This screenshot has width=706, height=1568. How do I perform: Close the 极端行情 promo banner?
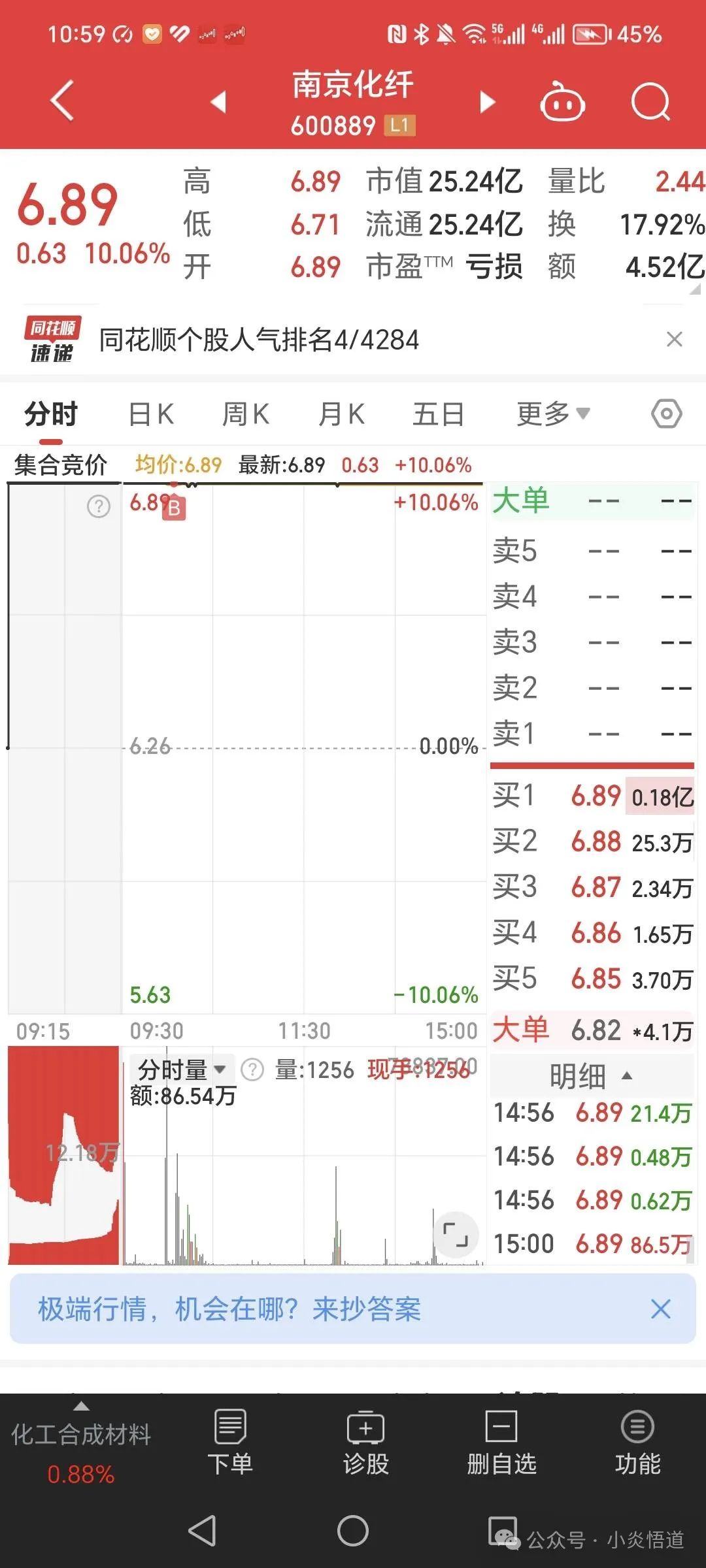pyautogui.click(x=661, y=1309)
